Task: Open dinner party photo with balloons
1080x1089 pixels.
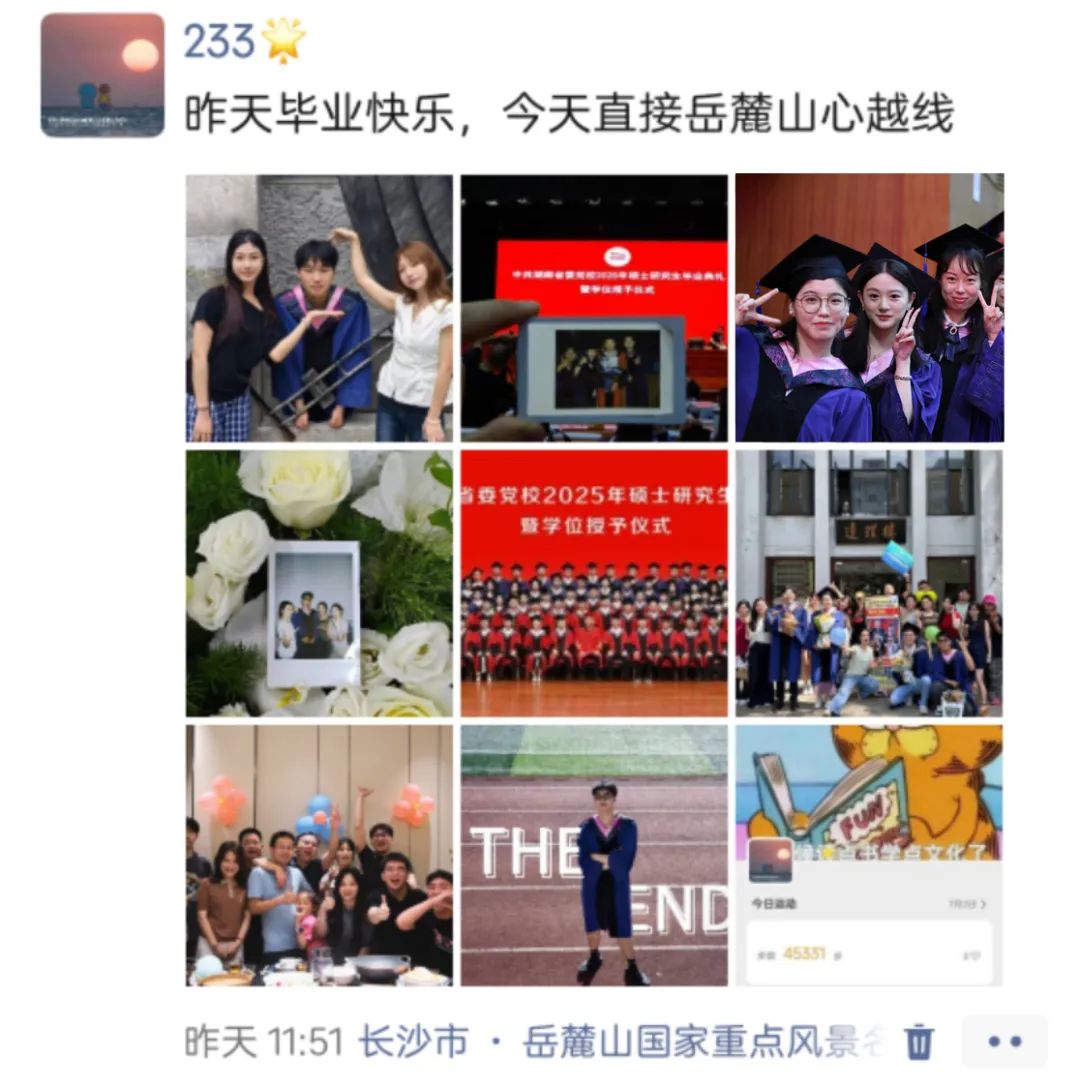Action: tap(319, 856)
